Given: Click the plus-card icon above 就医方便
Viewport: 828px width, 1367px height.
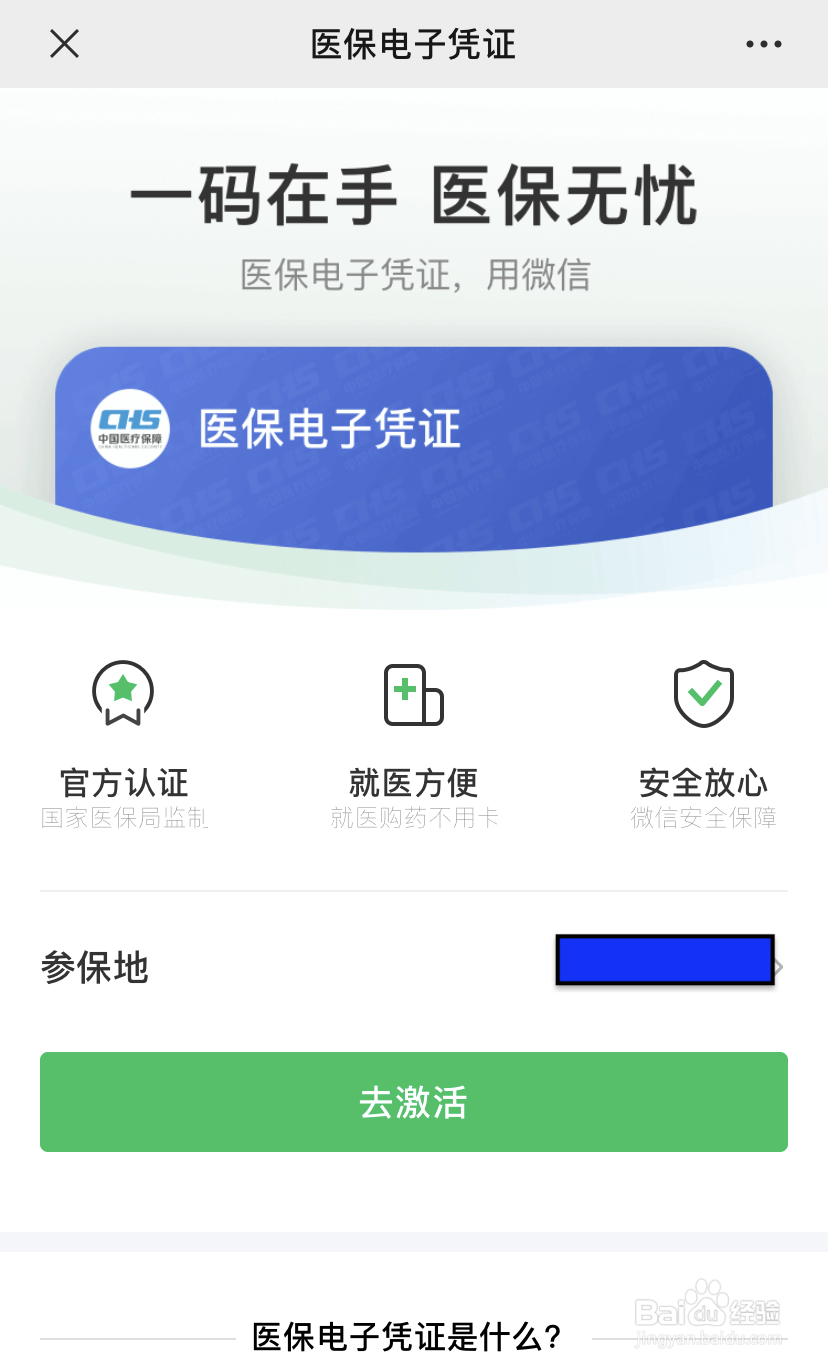Looking at the screenshot, I should pyautogui.click(x=413, y=694).
